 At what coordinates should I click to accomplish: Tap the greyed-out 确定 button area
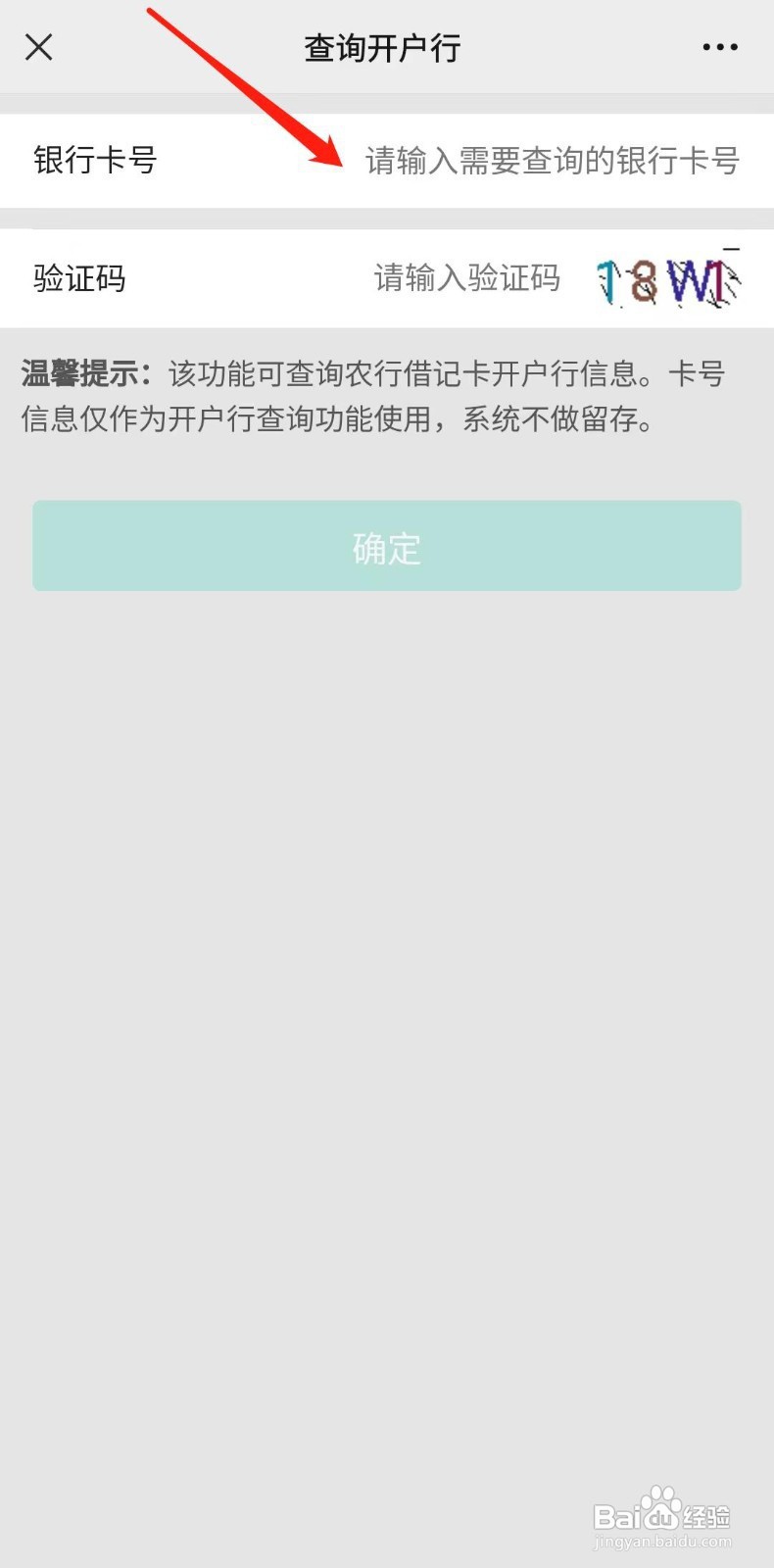click(x=386, y=546)
